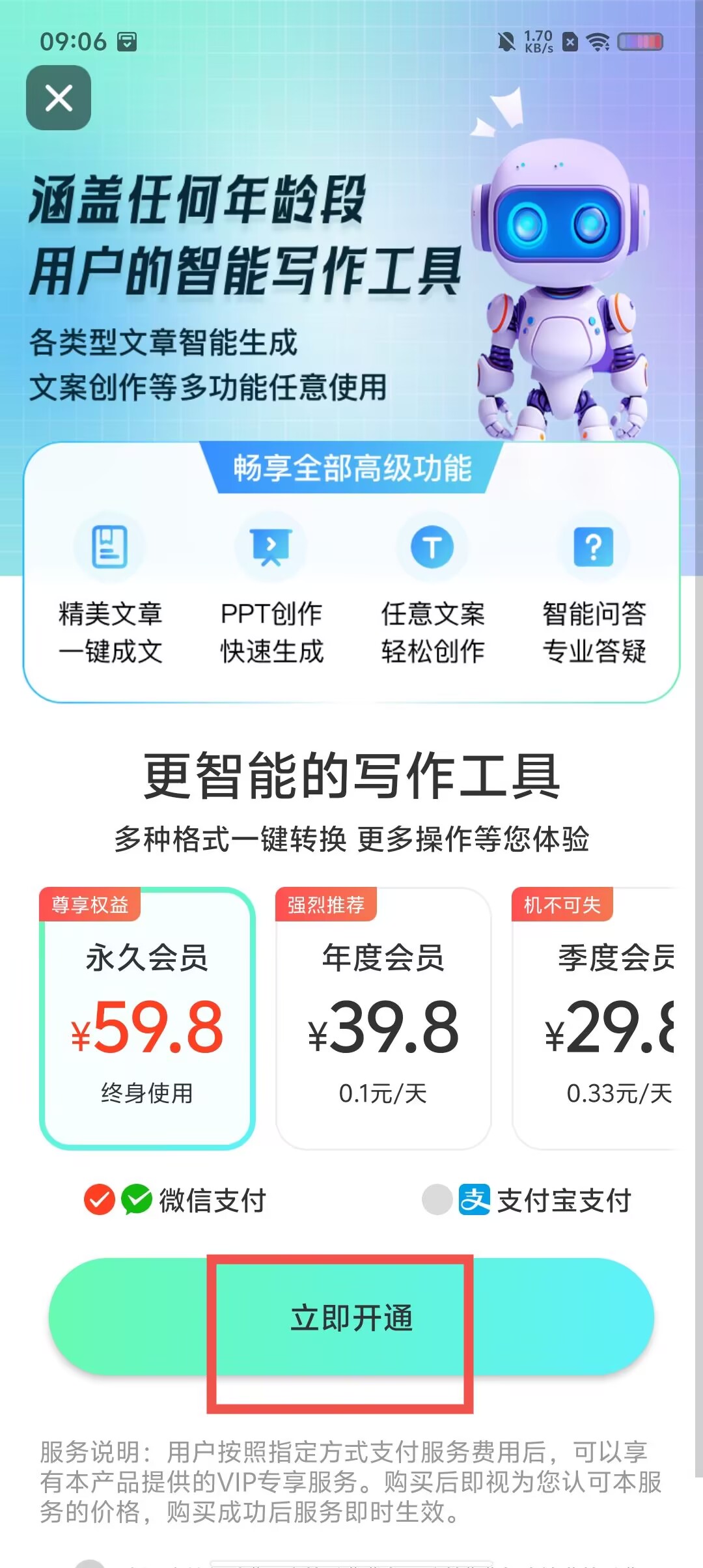This screenshot has height=1568, width=703.
Task: Select the 永久会员 plan at ¥59.8
Action: (x=147, y=1018)
